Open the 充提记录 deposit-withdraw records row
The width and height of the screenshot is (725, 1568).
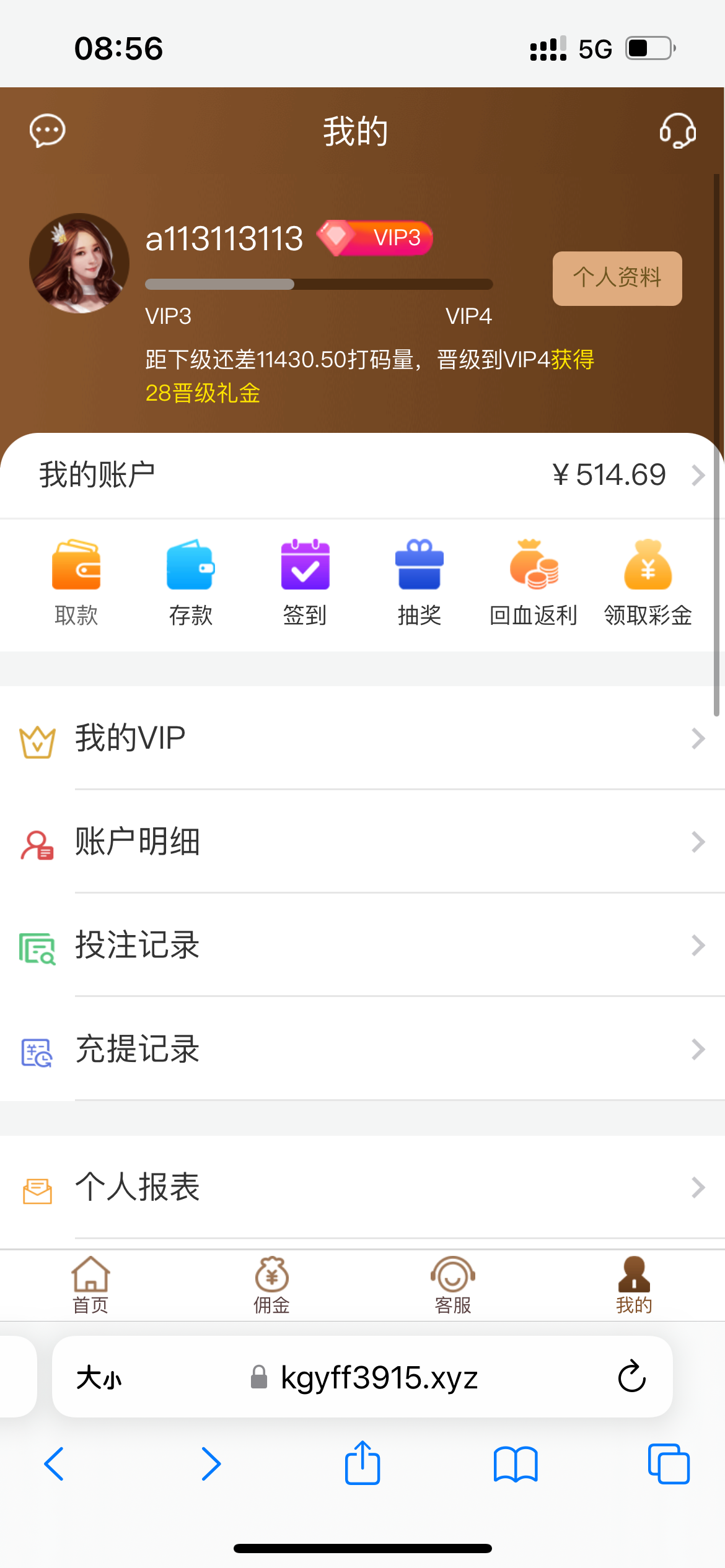point(362,1050)
